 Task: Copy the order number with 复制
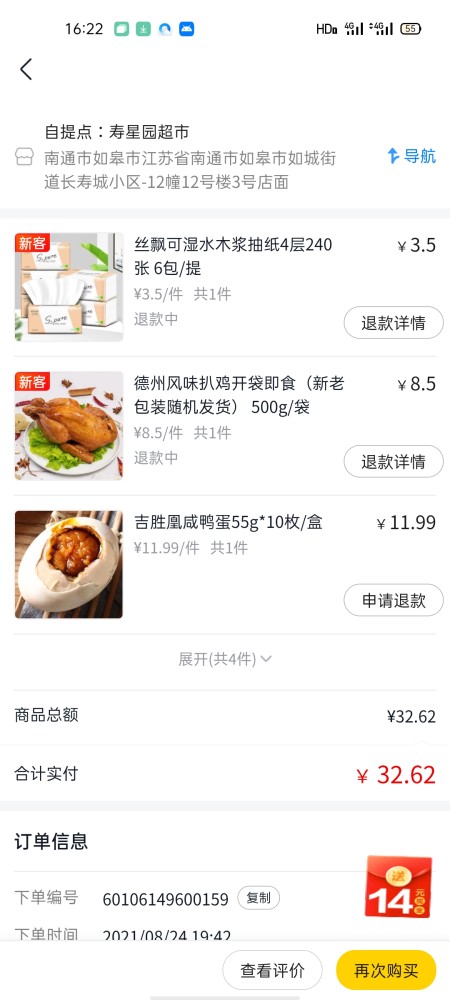[259, 898]
